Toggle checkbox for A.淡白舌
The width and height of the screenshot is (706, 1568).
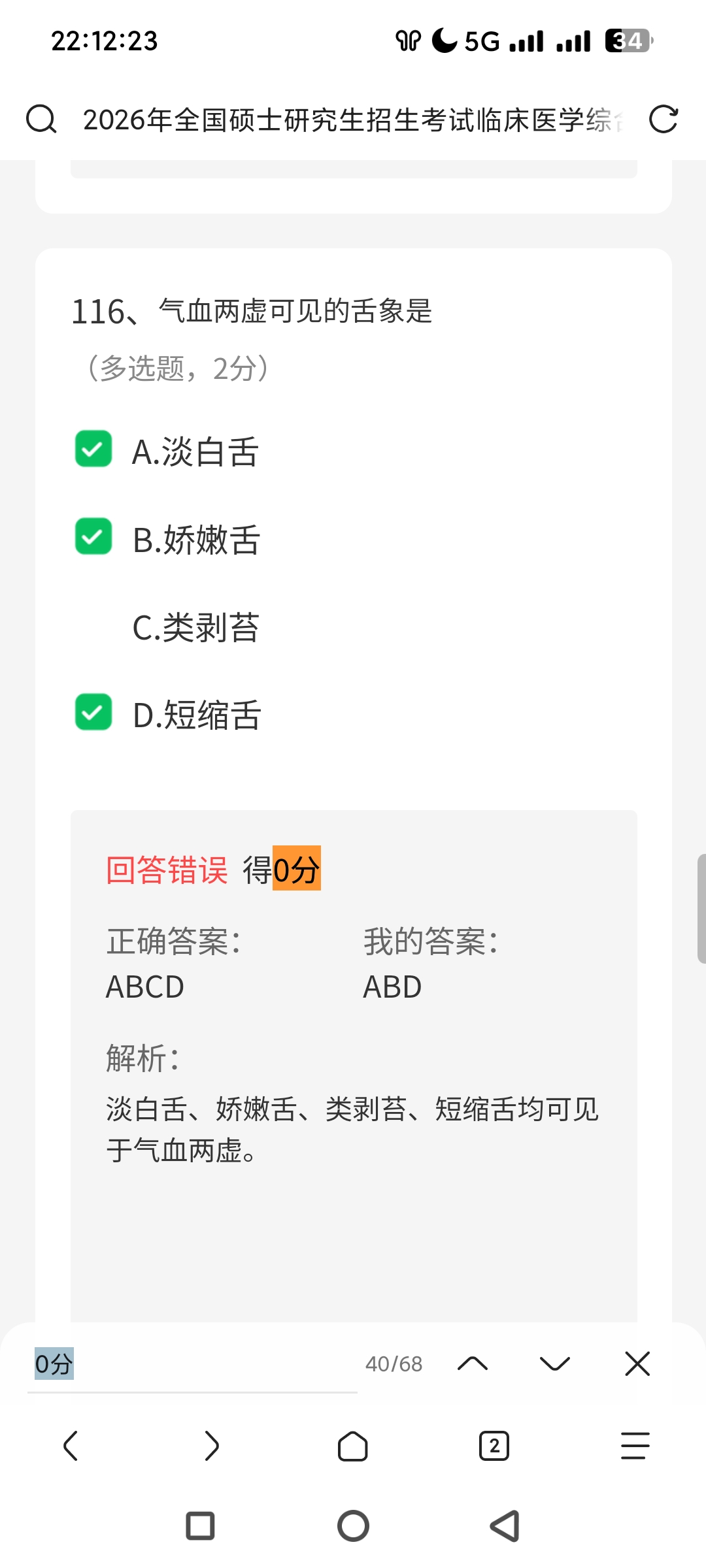pos(93,449)
